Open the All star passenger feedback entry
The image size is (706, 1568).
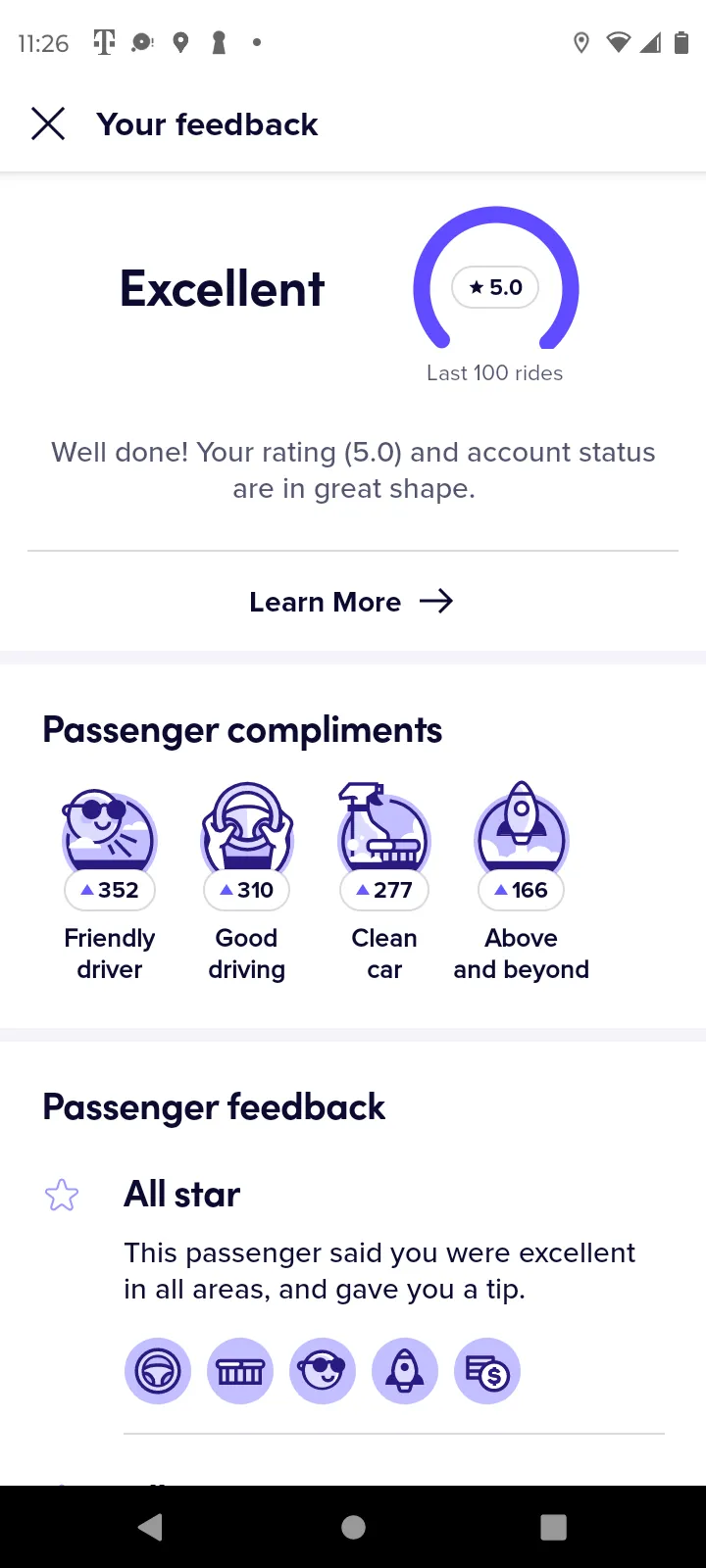(x=354, y=1294)
